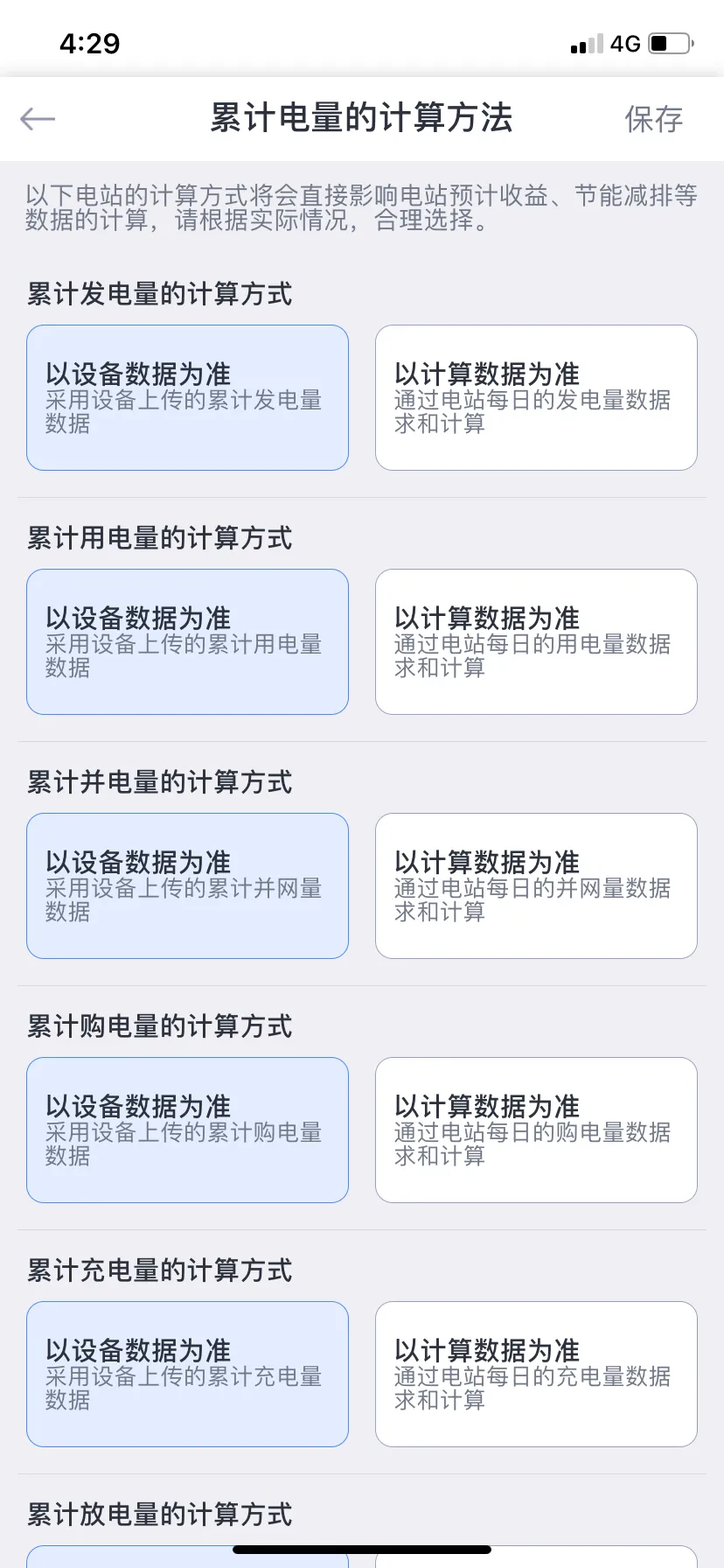Use 以计算数据为准 for 累计充电量
The image size is (724, 1568).
(536, 1375)
